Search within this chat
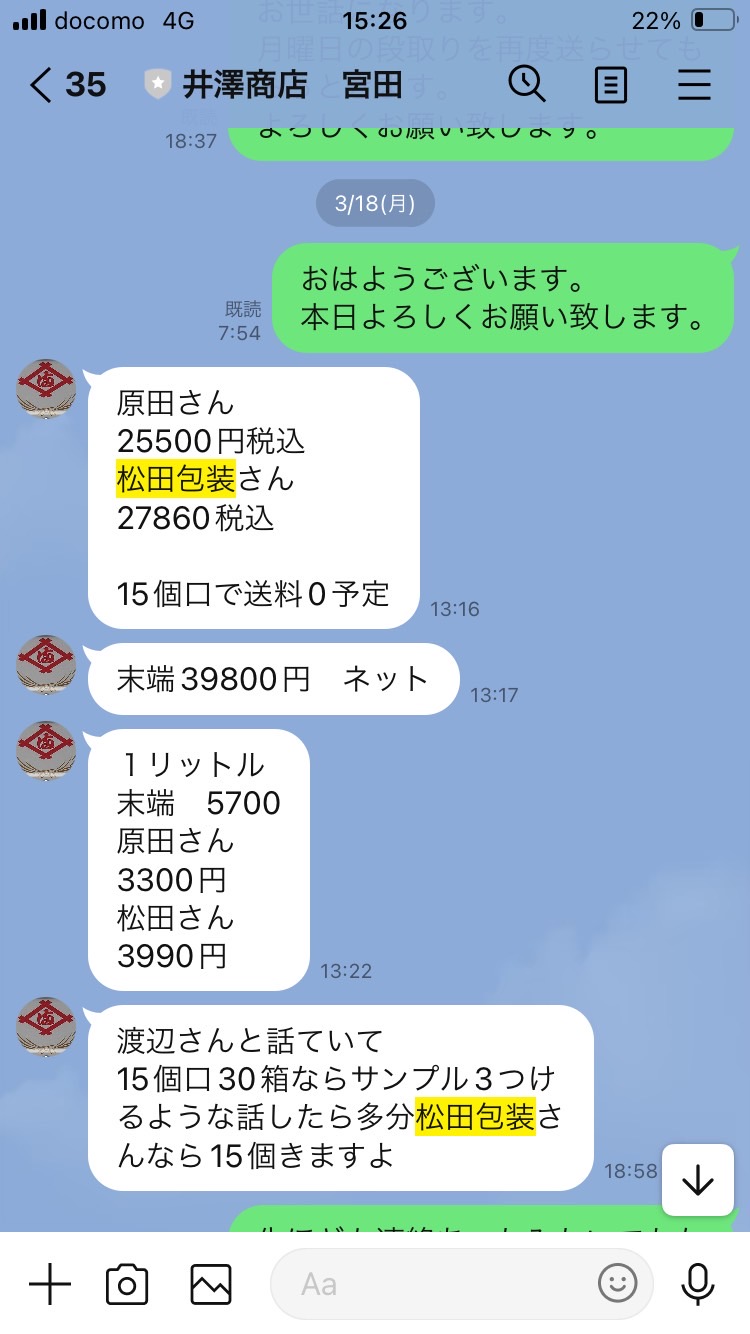The height and width of the screenshot is (1334, 750). (x=527, y=84)
